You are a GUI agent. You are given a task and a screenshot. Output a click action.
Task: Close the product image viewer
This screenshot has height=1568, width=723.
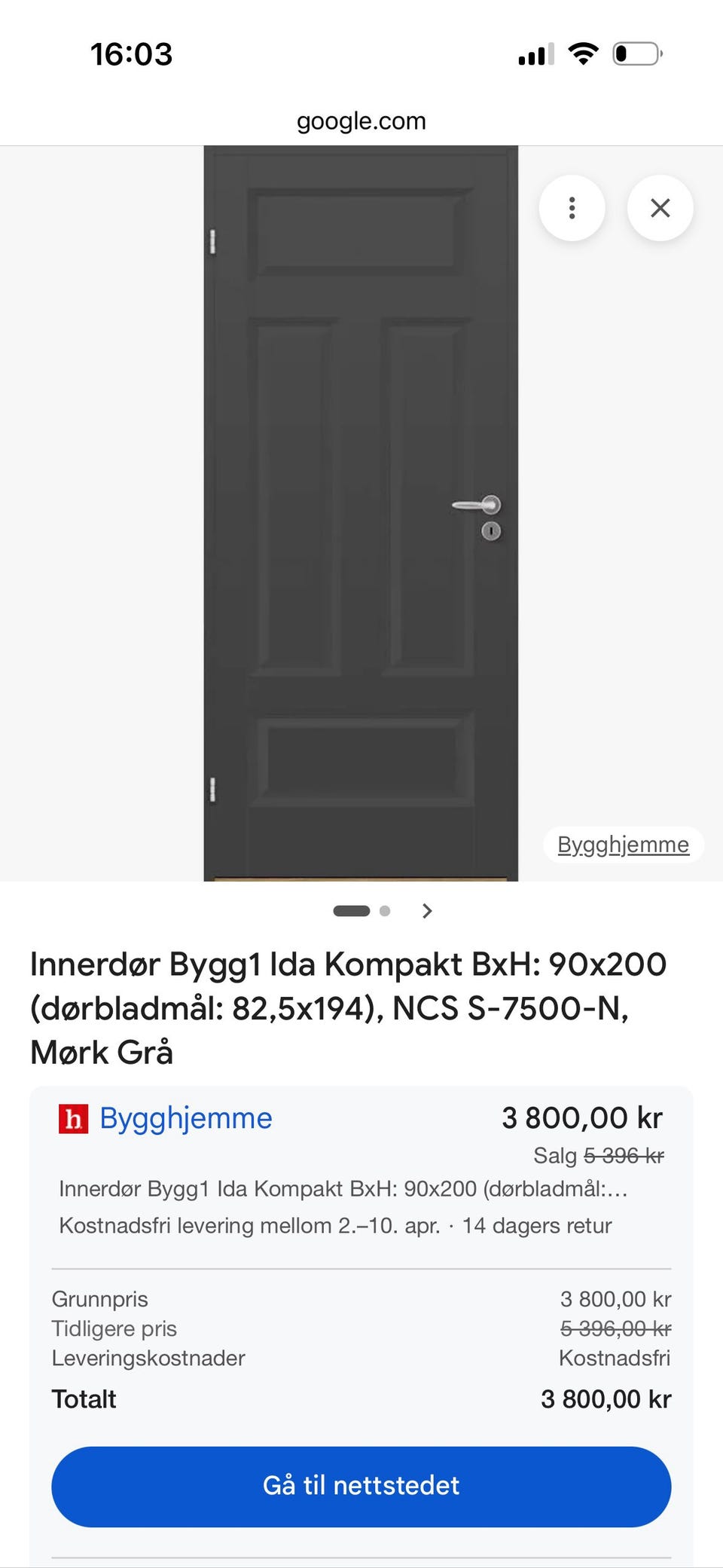(x=660, y=208)
